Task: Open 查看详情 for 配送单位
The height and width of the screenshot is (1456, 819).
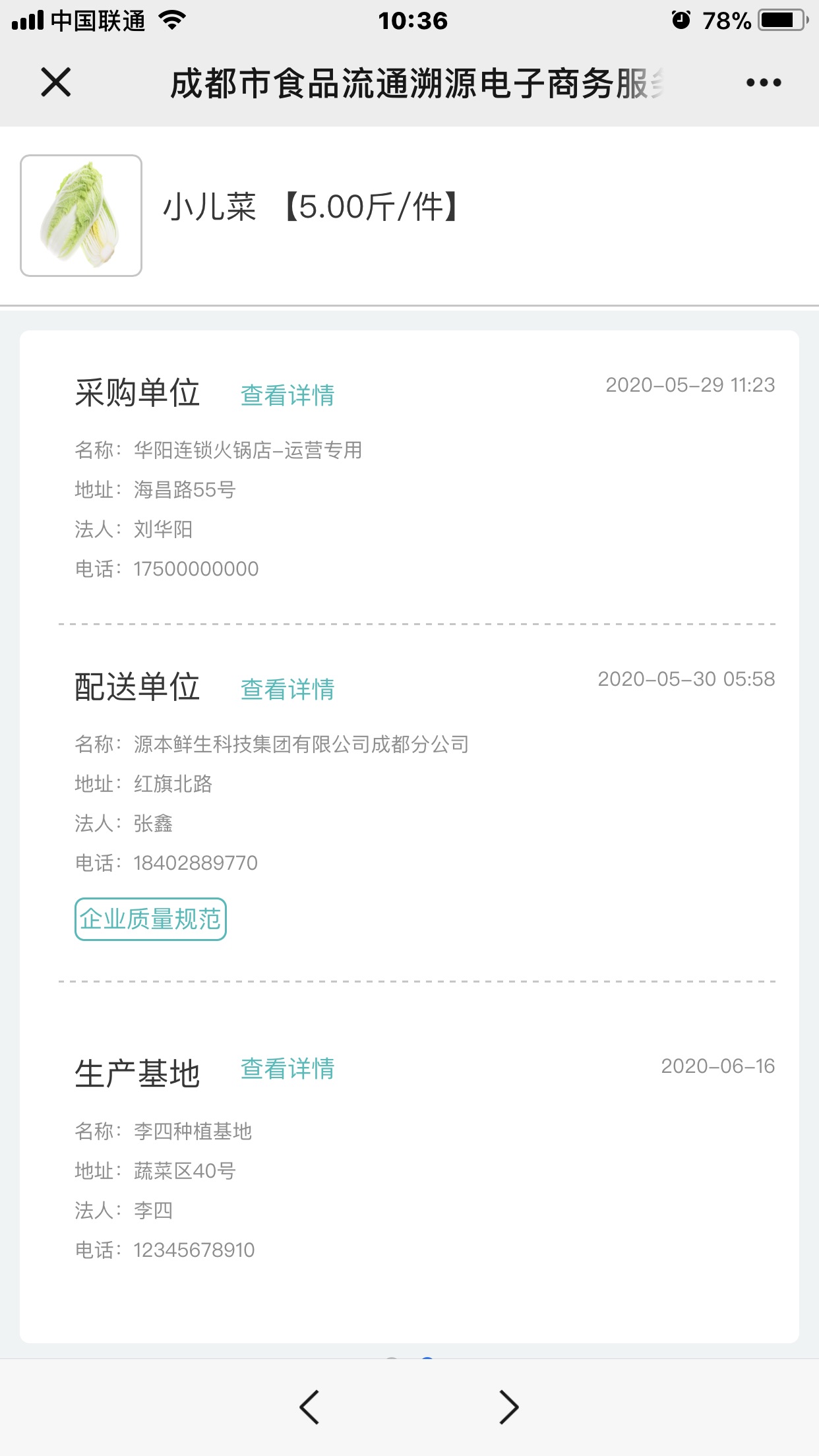Action: click(288, 689)
